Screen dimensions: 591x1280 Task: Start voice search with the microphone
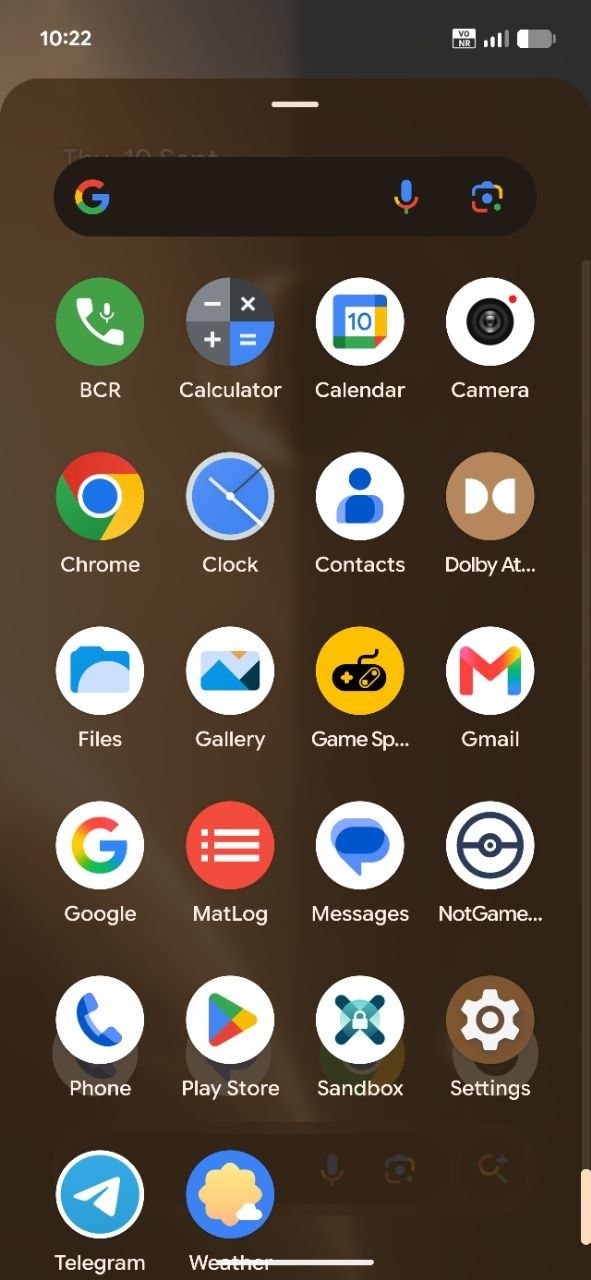tap(405, 197)
